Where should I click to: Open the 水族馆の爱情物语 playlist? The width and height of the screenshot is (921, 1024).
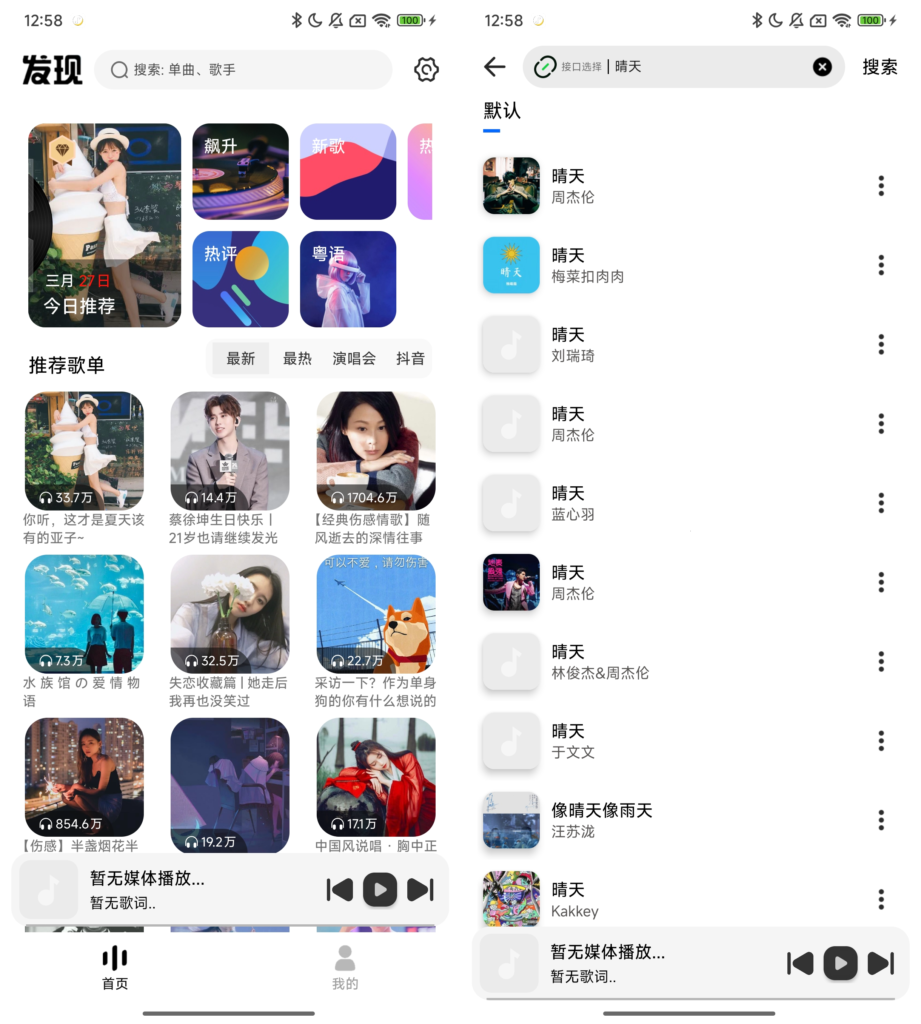click(x=84, y=614)
